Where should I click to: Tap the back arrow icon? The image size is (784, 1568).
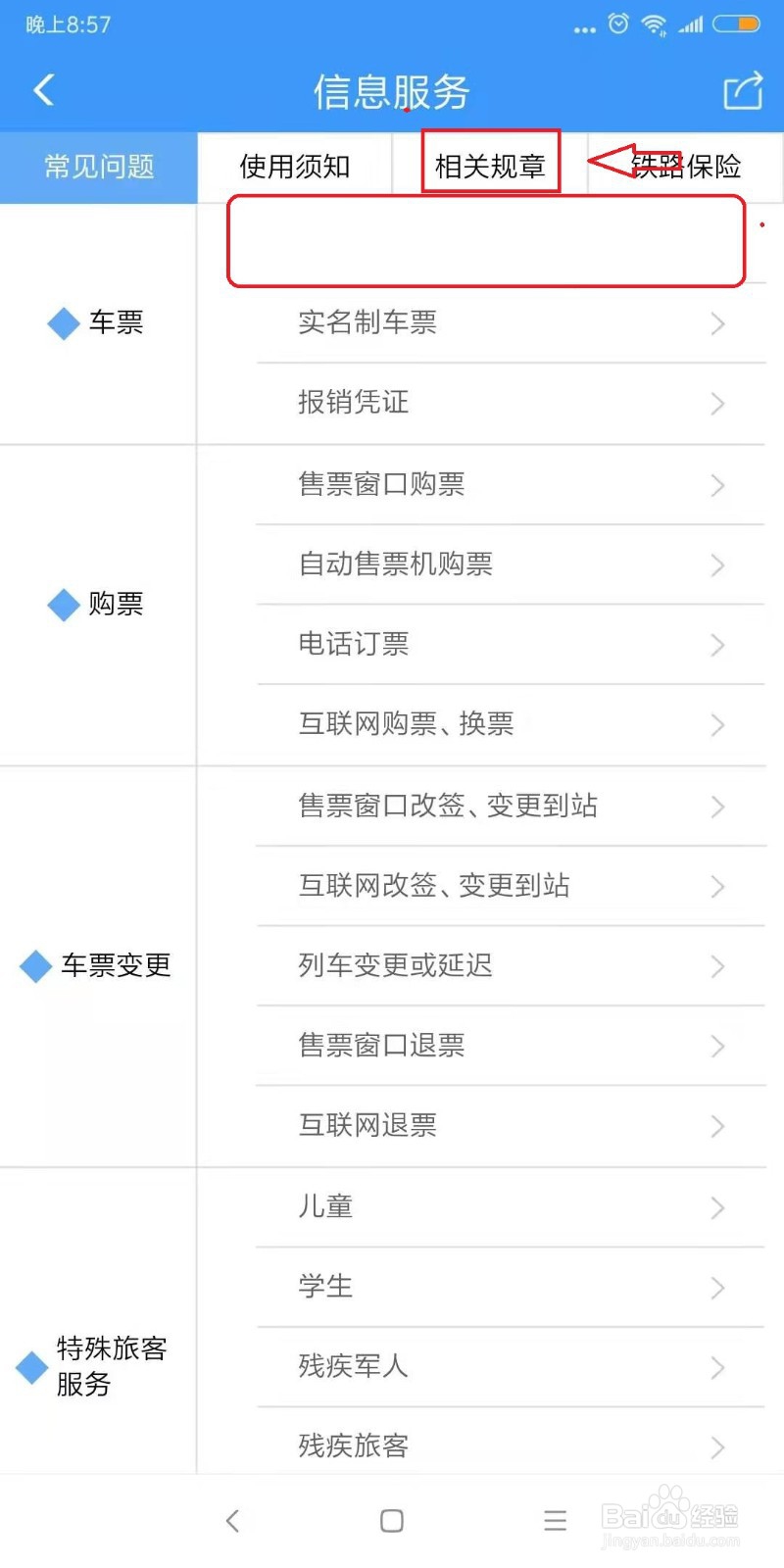tap(43, 89)
